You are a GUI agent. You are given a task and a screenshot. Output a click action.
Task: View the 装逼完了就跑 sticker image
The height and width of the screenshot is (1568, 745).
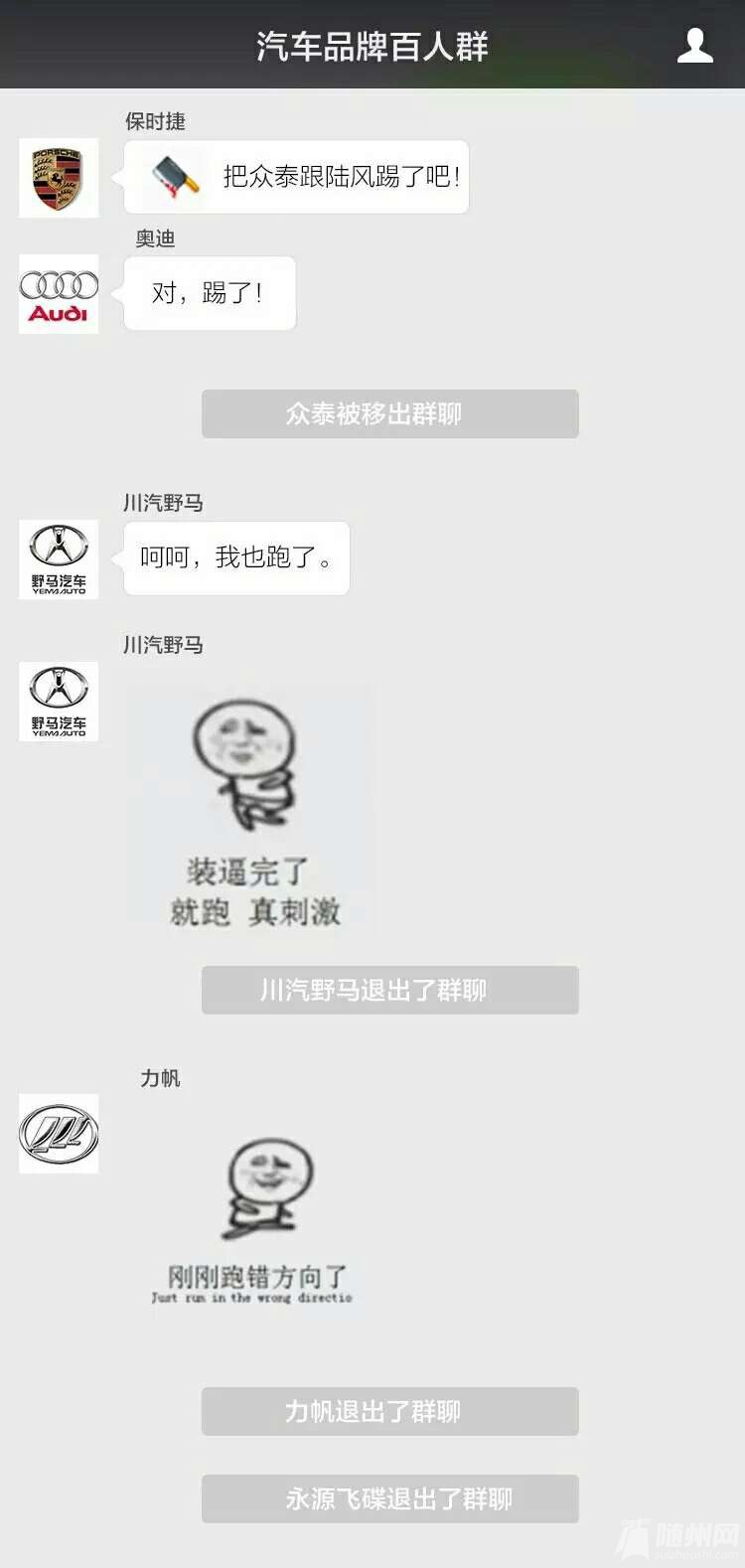click(249, 807)
